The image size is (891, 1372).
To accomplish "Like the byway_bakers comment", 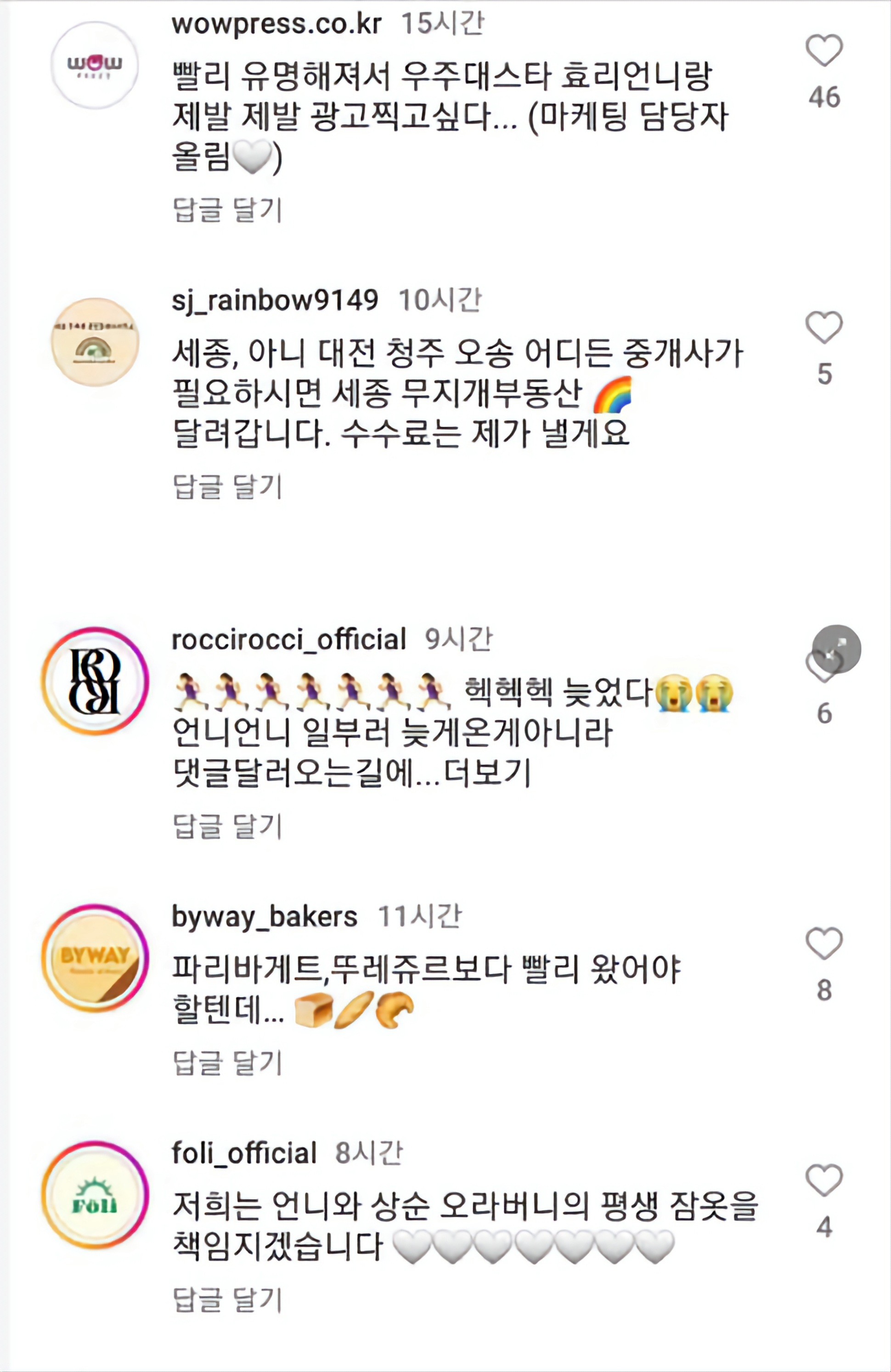I will [823, 944].
